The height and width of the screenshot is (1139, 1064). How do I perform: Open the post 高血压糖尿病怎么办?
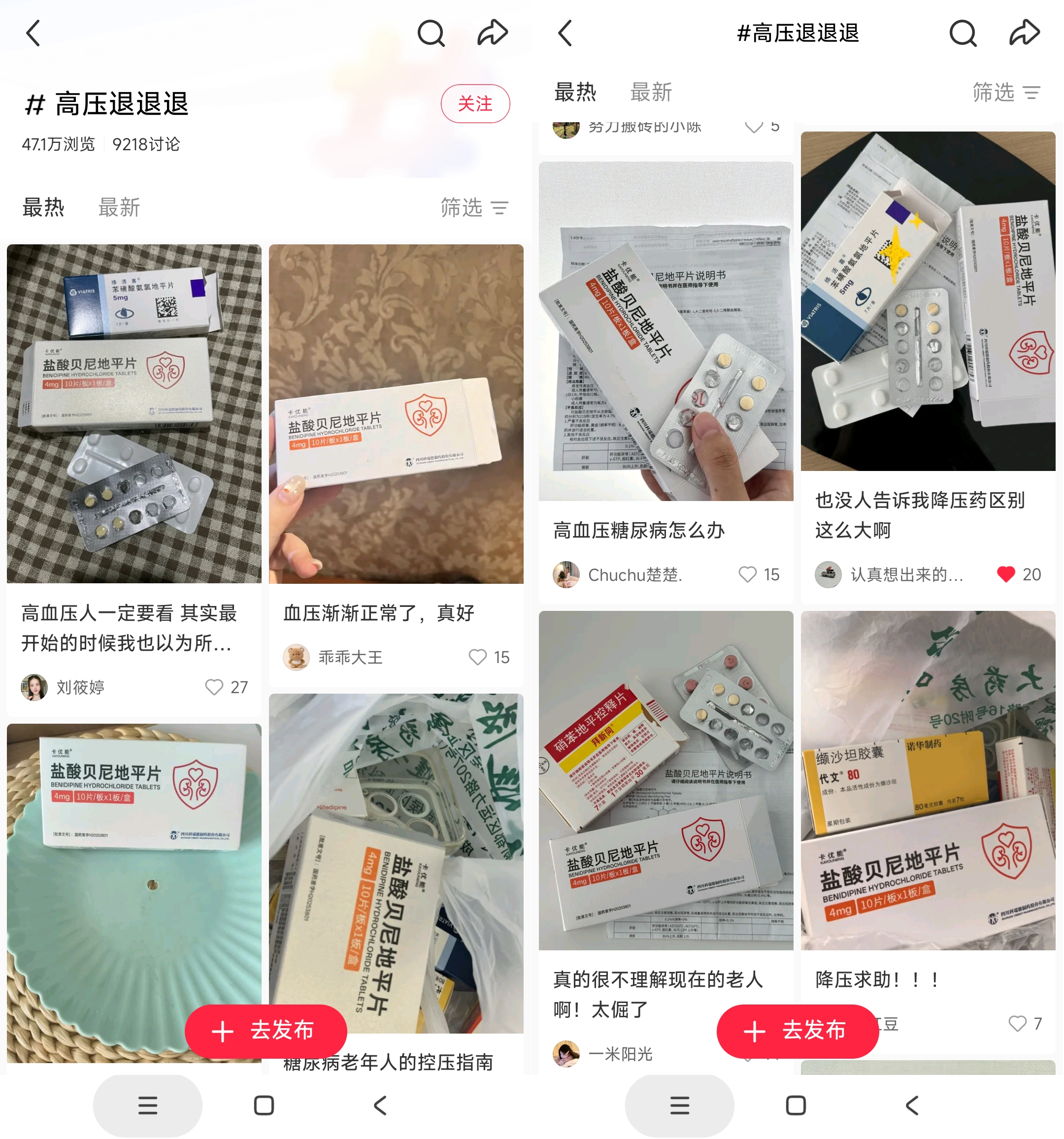pyautogui.click(x=638, y=530)
